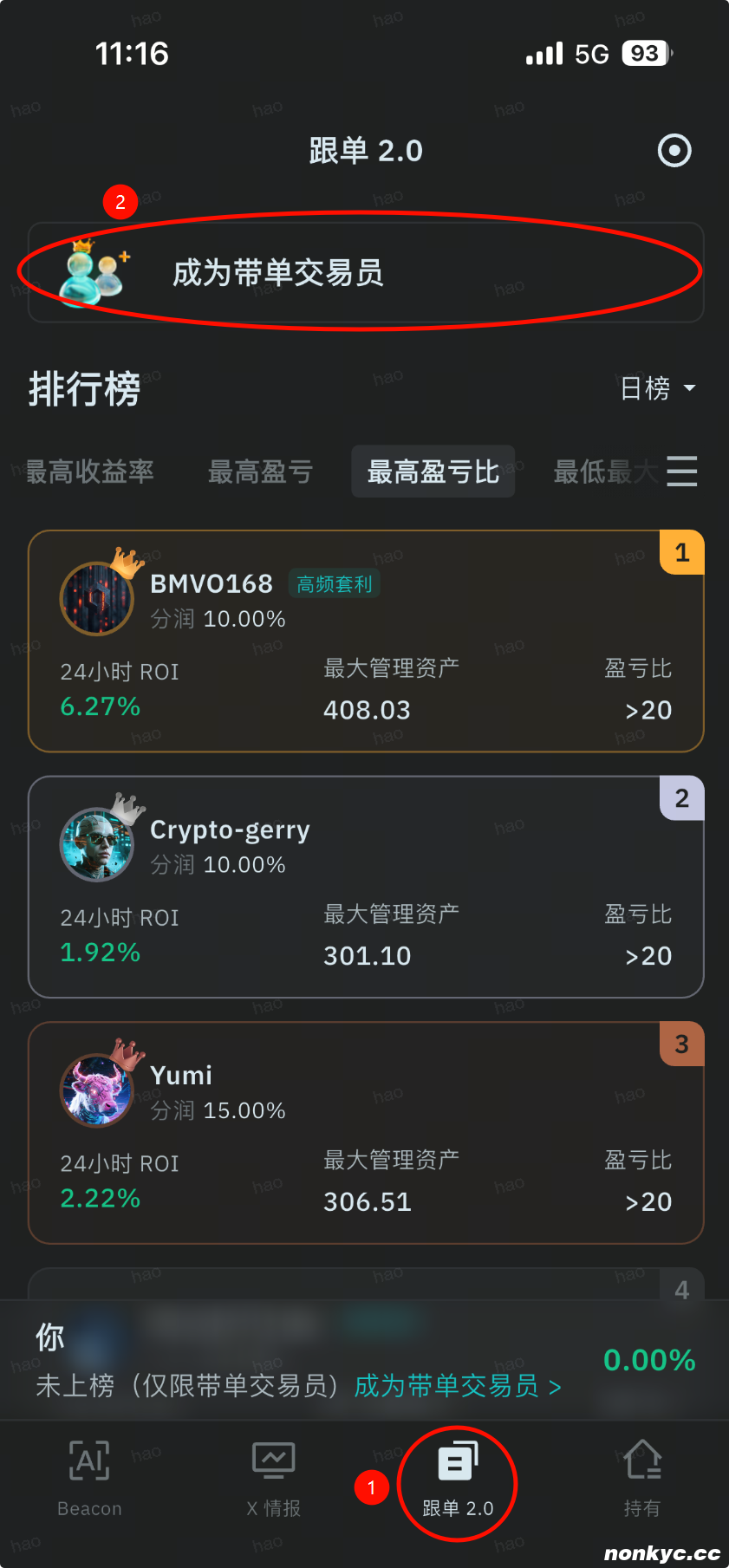
Task: Go to the Beacon tab
Action: [89, 1479]
